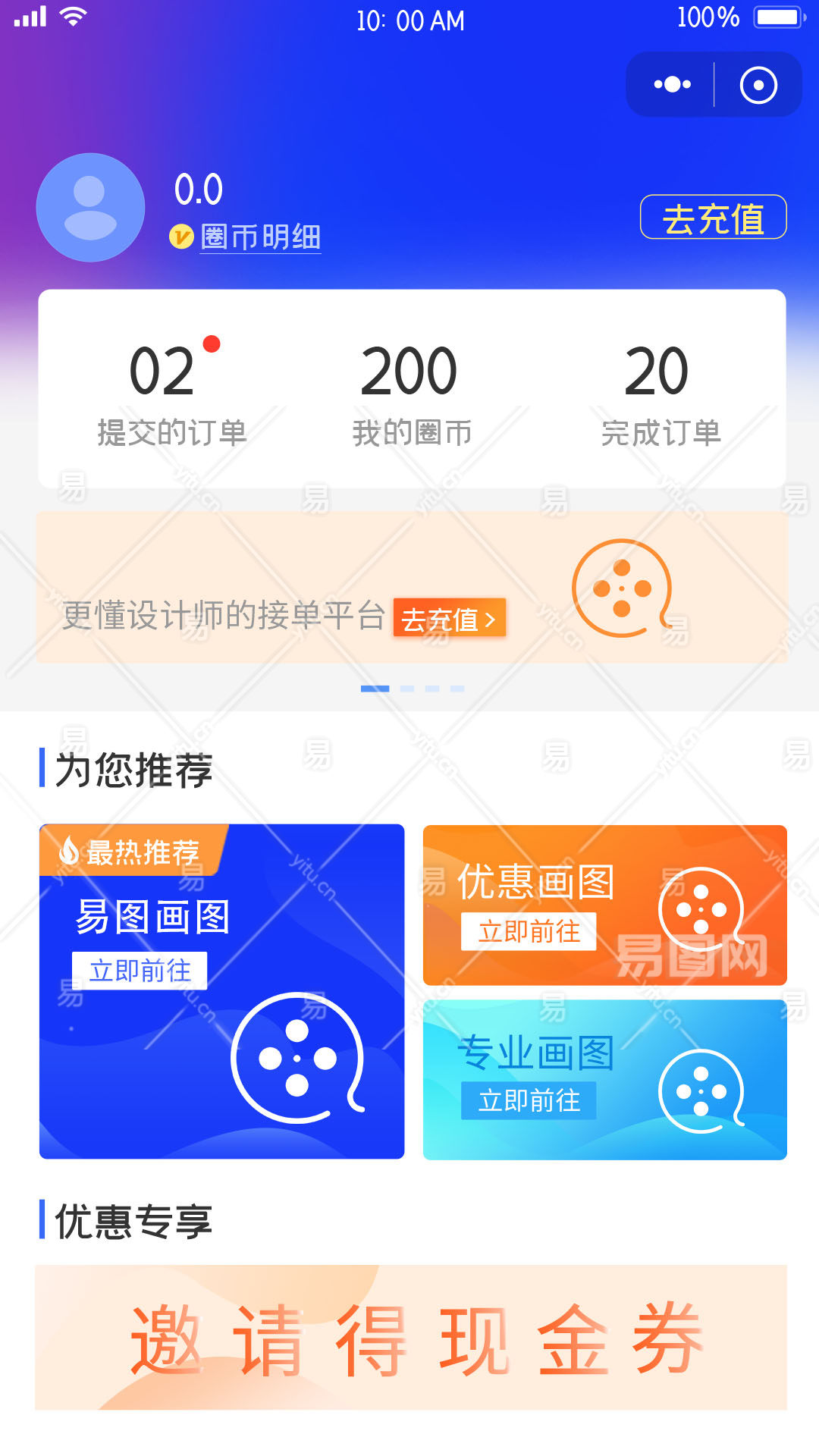View 完成订单 completed orders
Screen dimensions: 819x1456
click(660, 392)
